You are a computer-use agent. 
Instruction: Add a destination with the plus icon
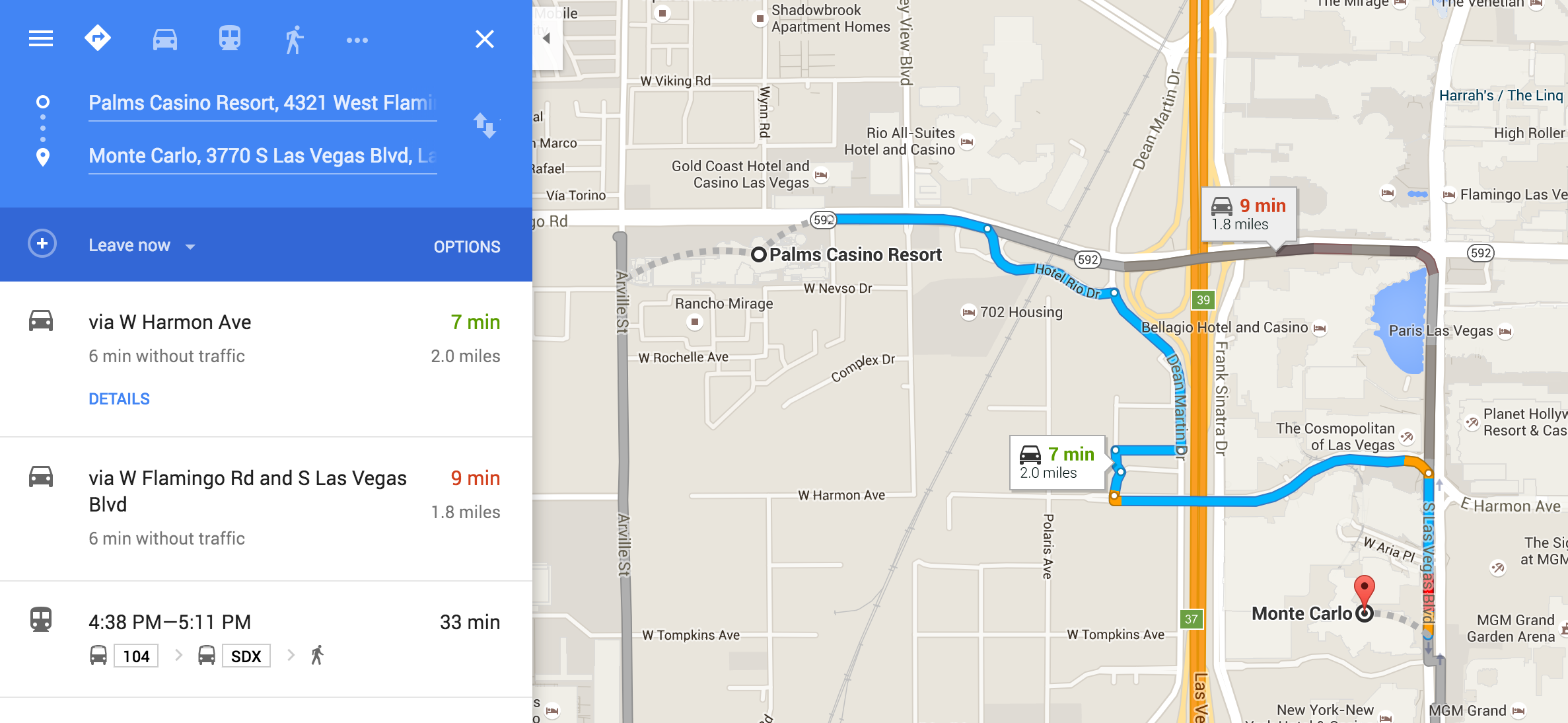tap(42, 244)
